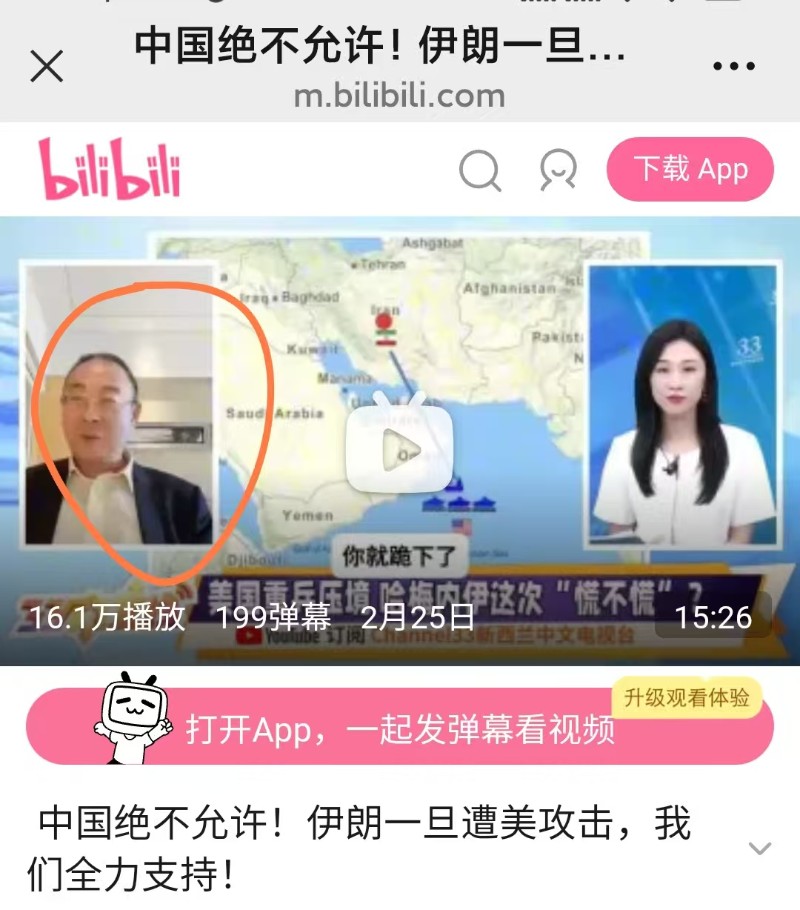Close the in-app browser page
This screenshot has height=910, width=800.
click(x=46, y=67)
